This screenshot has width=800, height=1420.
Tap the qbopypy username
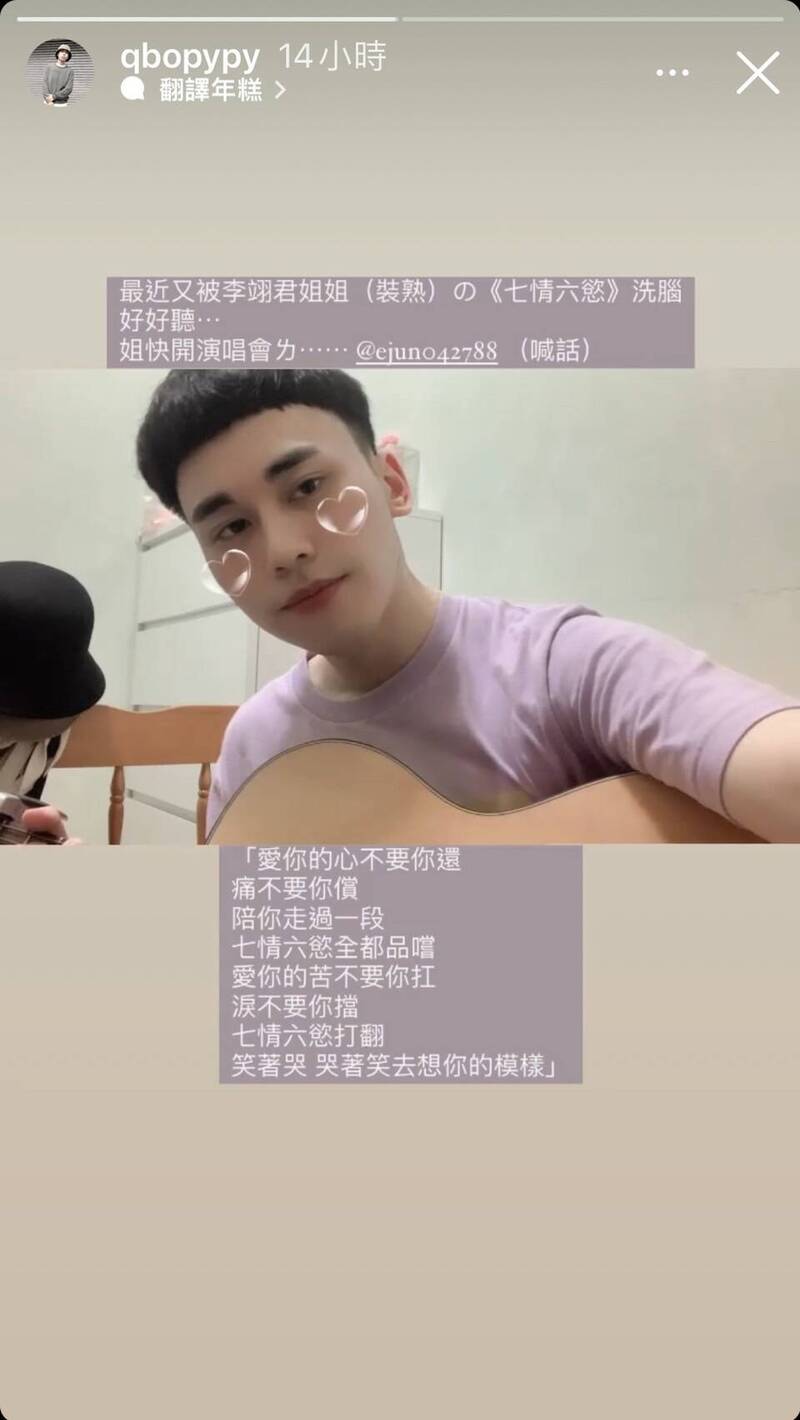pyautogui.click(x=190, y=57)
